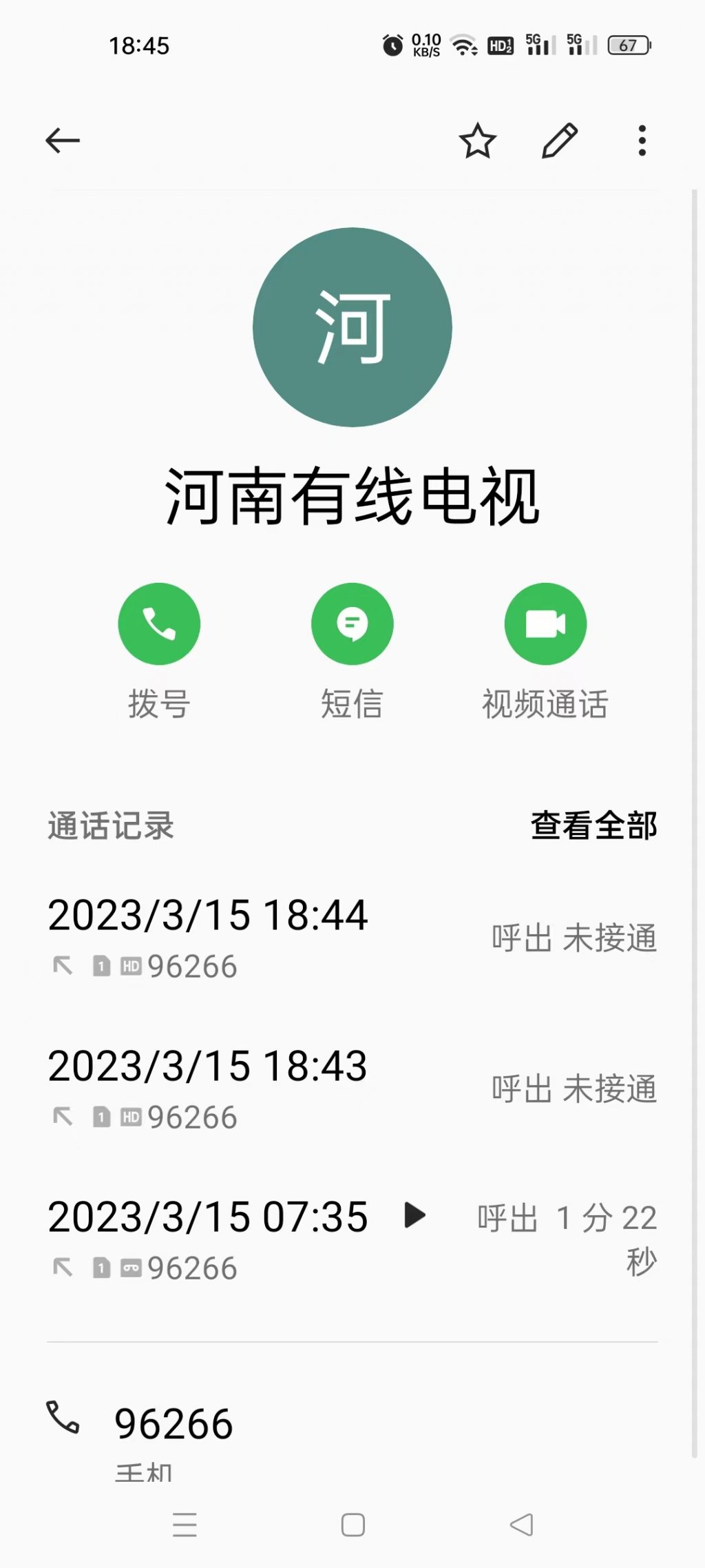Open the 18:44 outgoing call record
705x1568 pixels.
[x=352, y=938]
